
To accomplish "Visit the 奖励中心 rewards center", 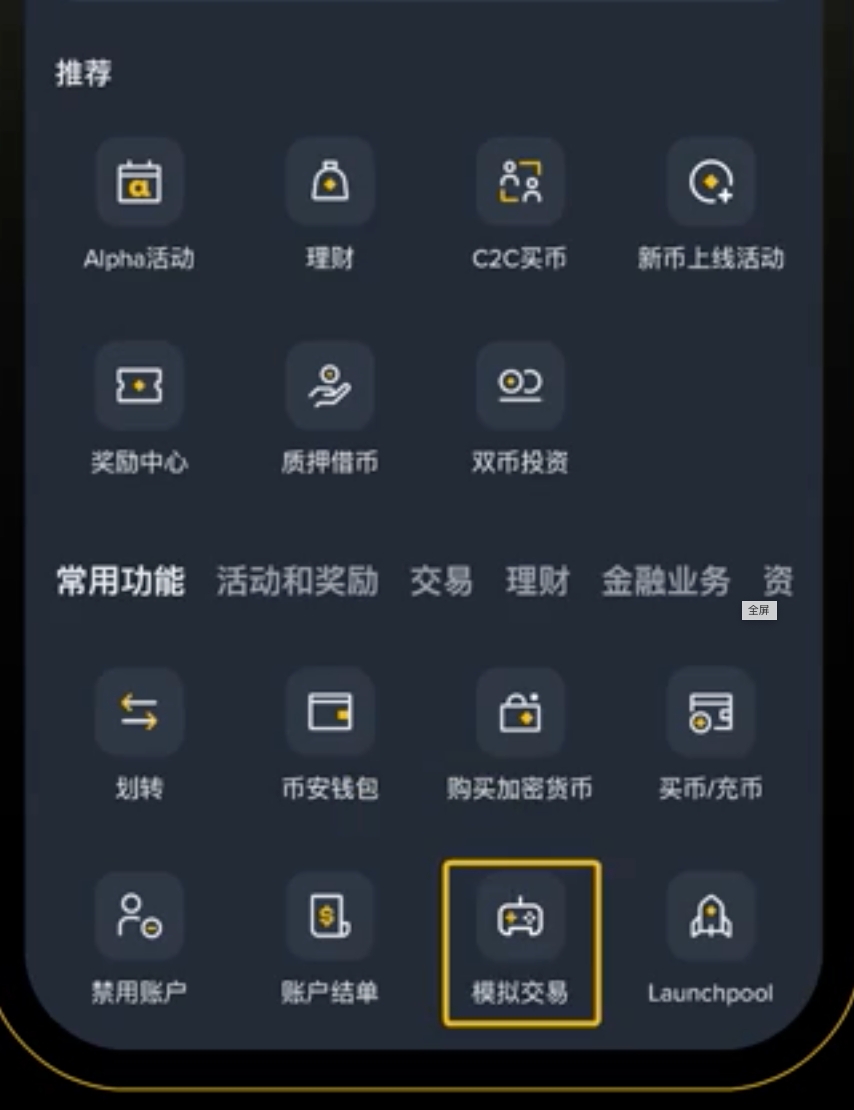I will tap(139, 386).
